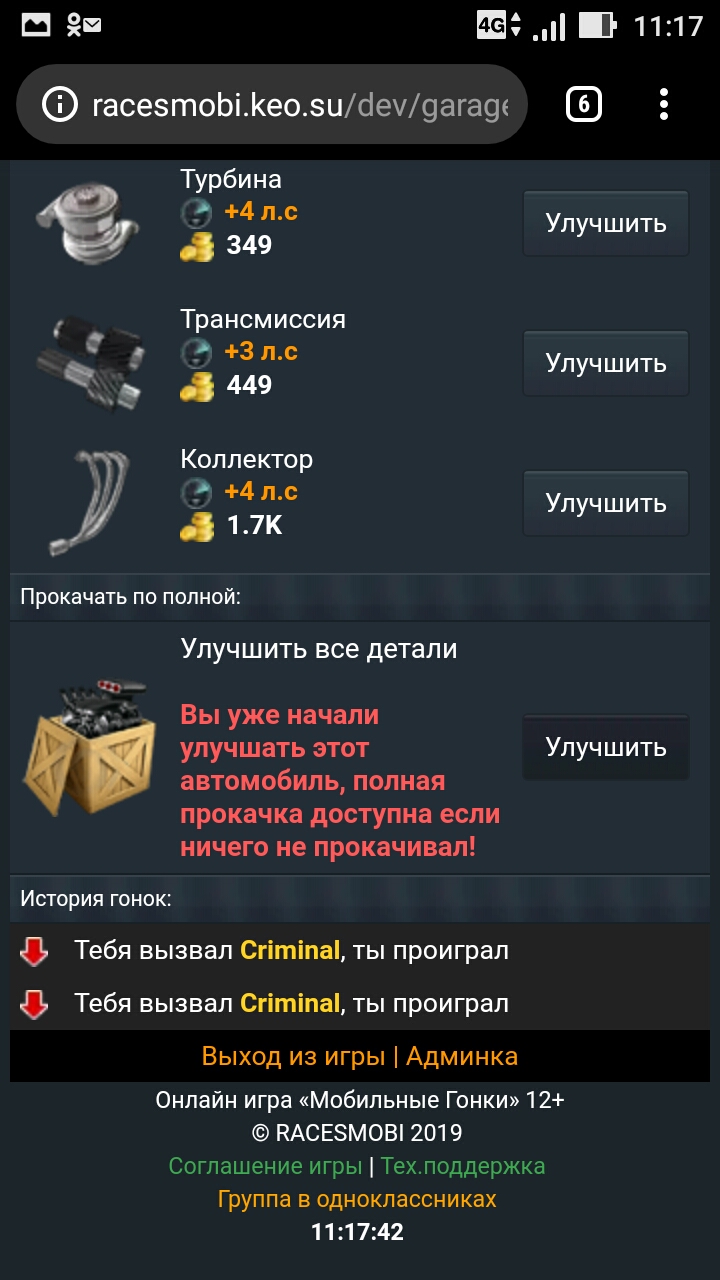Image resolution: width=720 pixels, height=1280 pixels.
Task: Go to Админка
Action: (x=462, y=1056)
